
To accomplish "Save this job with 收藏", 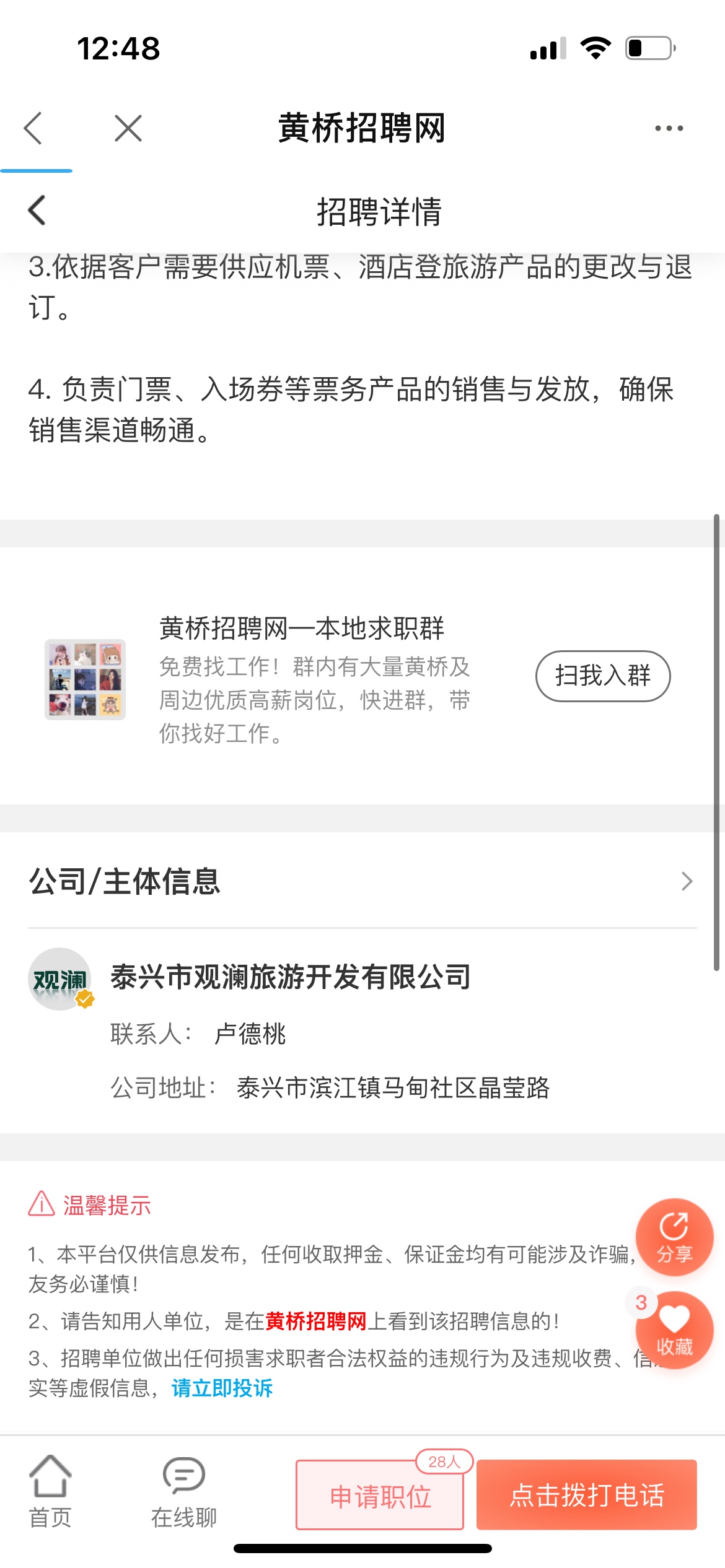I will (674, 1330).
